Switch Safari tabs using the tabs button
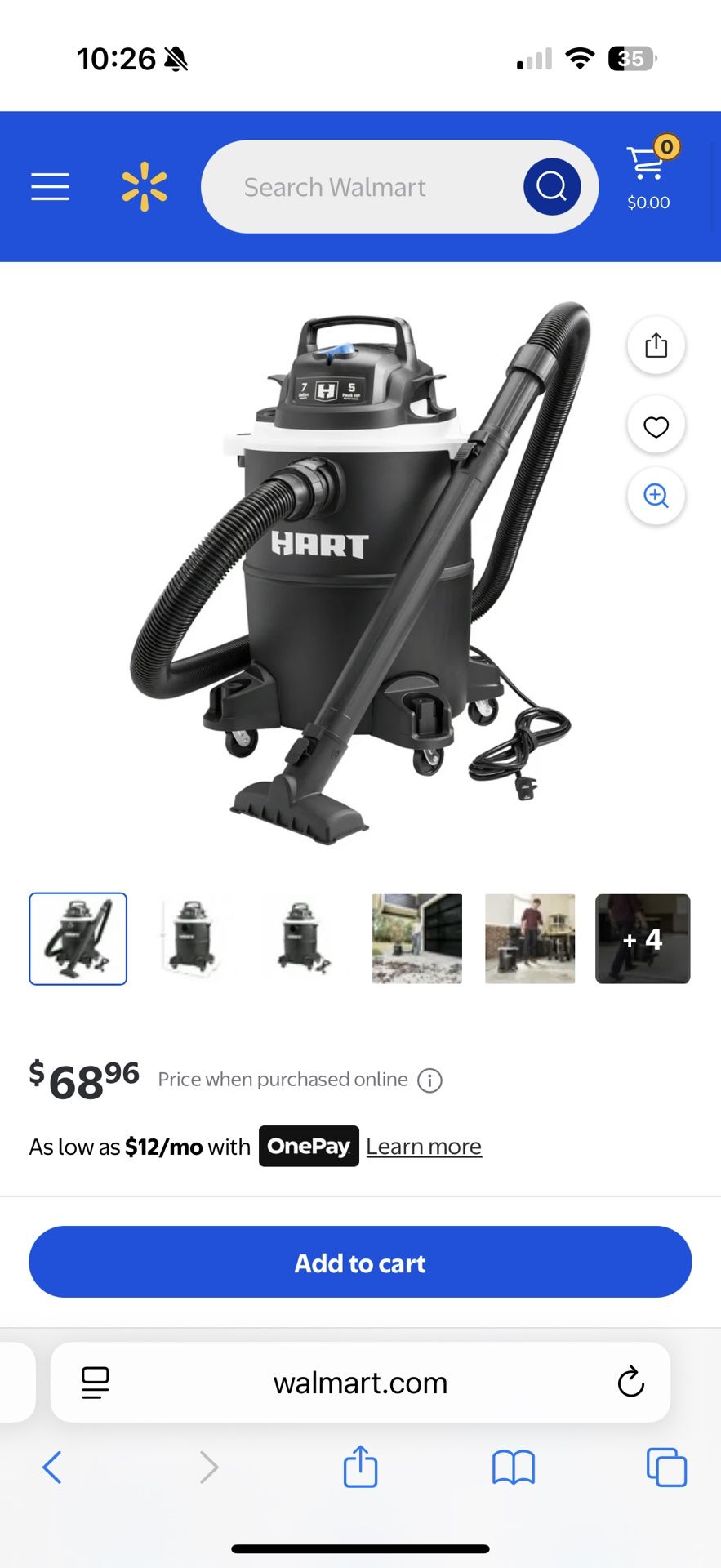This screenshot has width=721, height=1568. point(666,1467)
